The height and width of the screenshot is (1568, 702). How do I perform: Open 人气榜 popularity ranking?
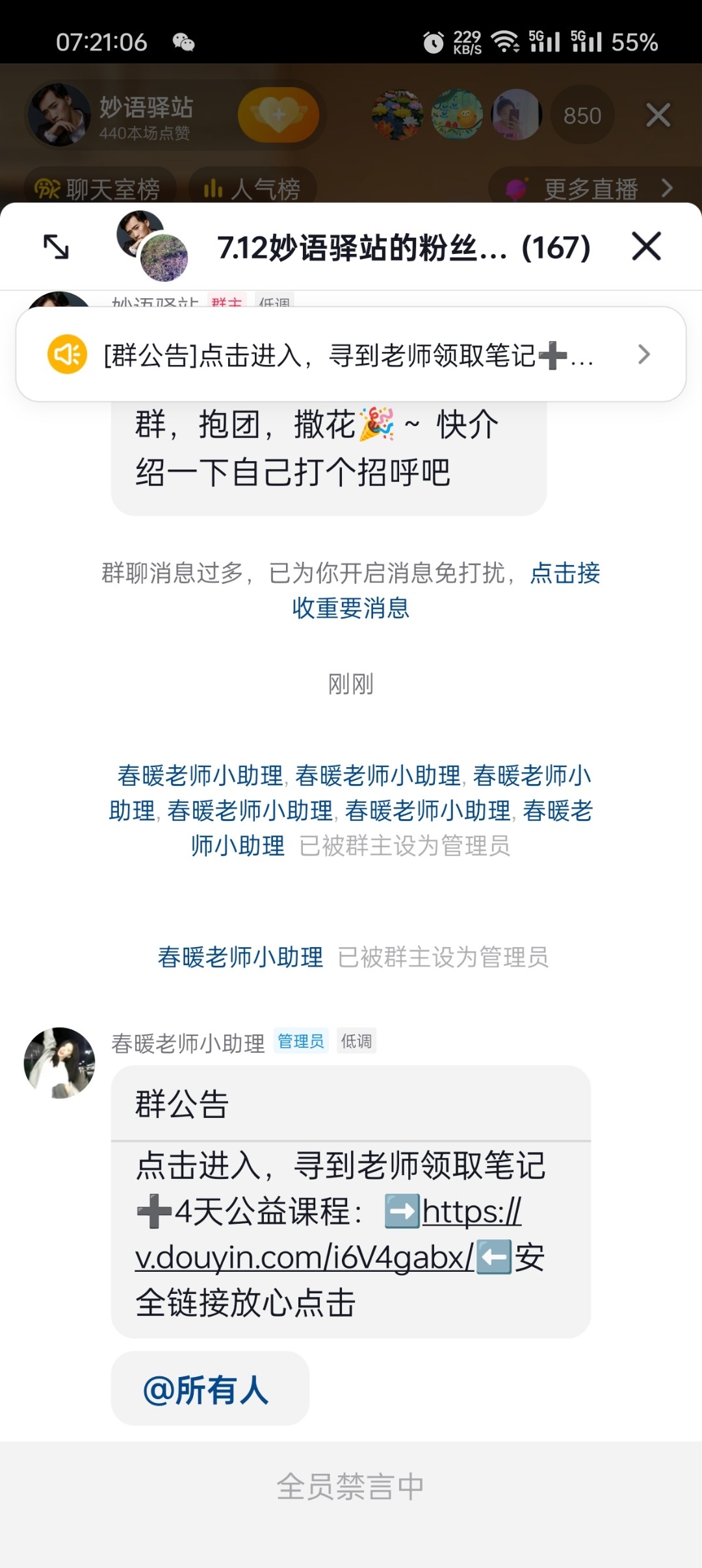point(252,189)
